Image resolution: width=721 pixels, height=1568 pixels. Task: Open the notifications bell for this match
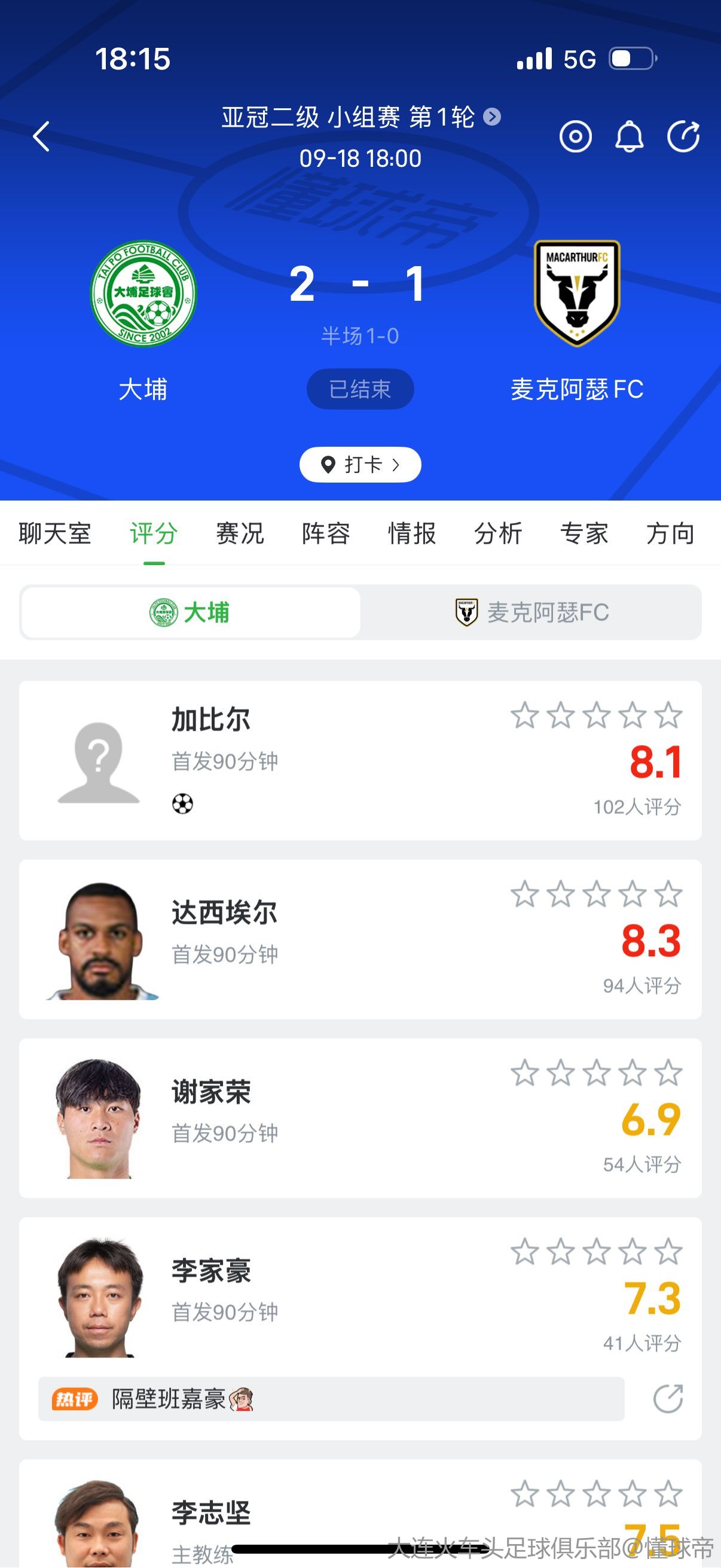(629, 136)
